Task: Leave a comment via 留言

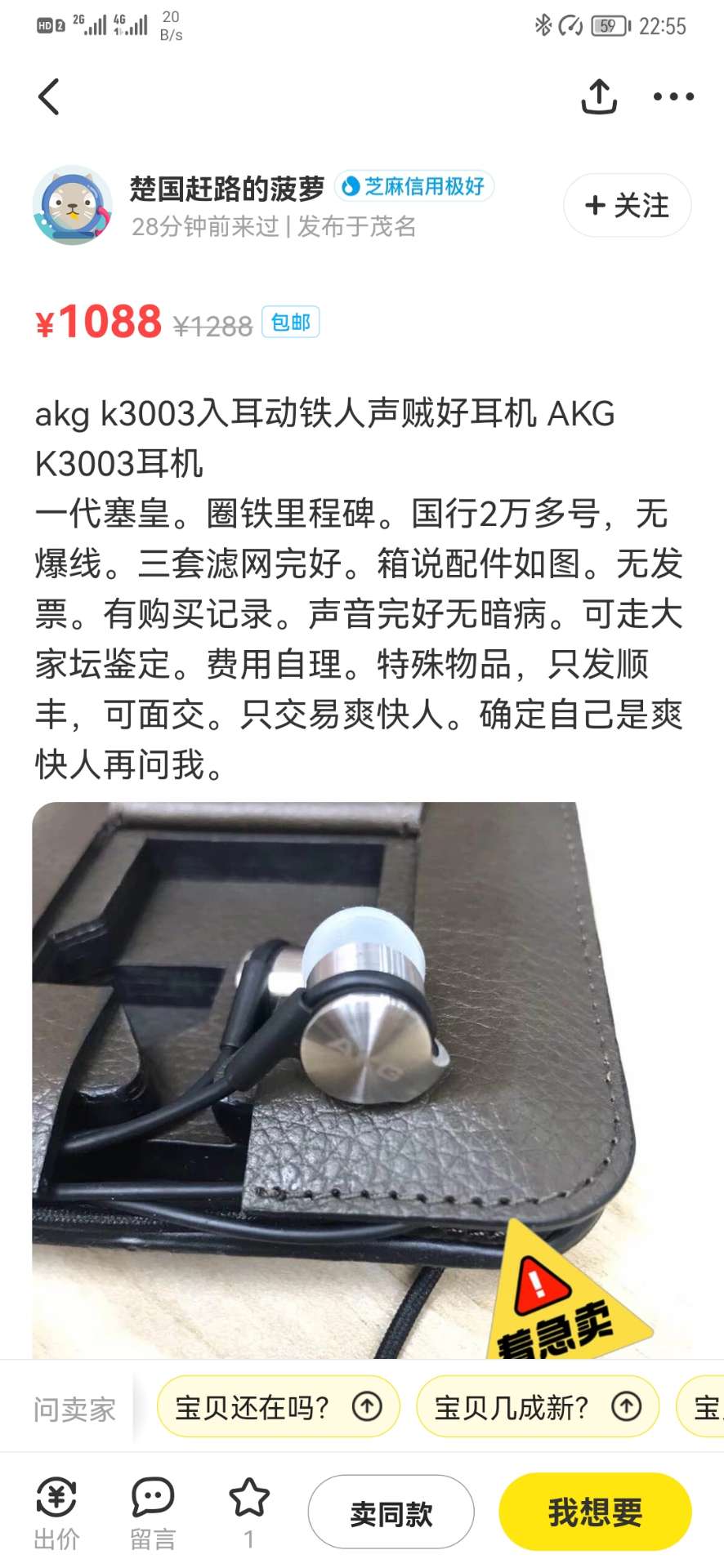Action: pyautogui.click(x=153, y=1513)
